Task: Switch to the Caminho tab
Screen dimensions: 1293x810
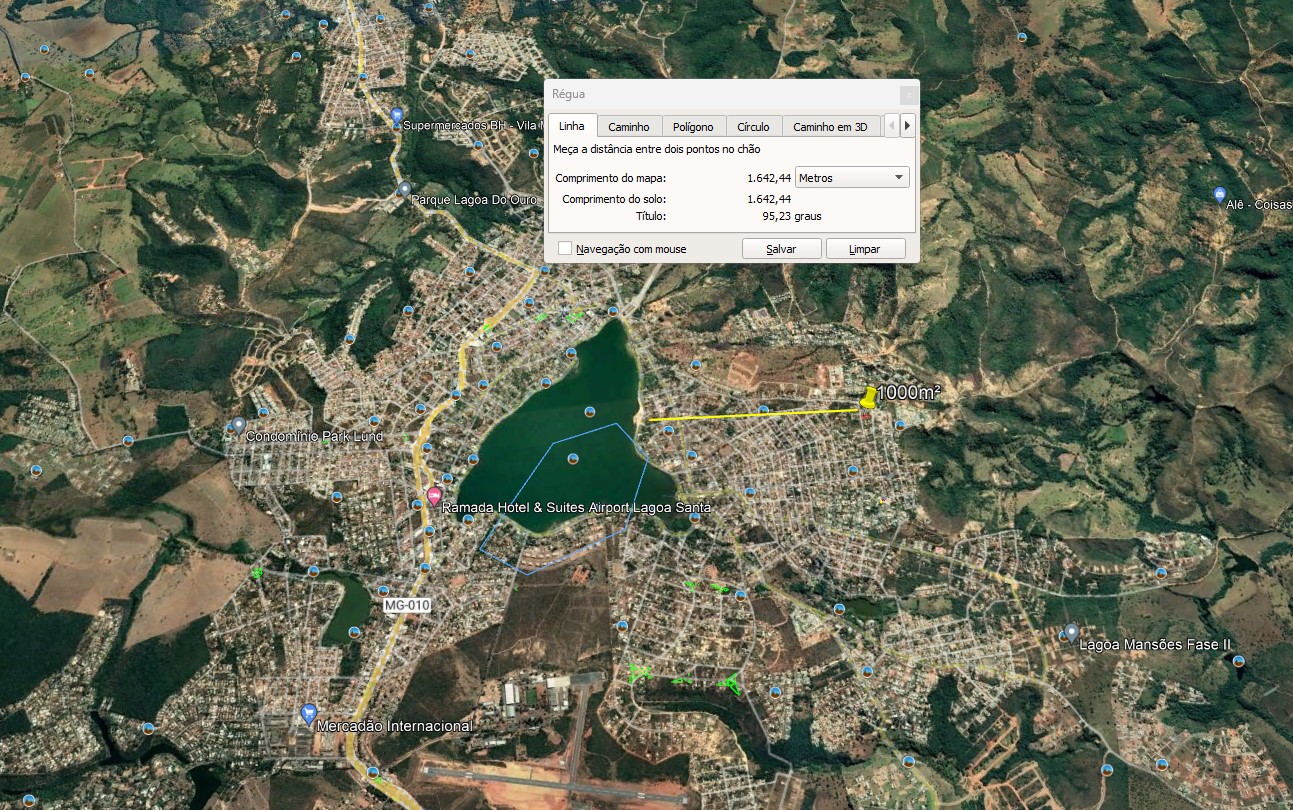Action: tap(629, 127)
